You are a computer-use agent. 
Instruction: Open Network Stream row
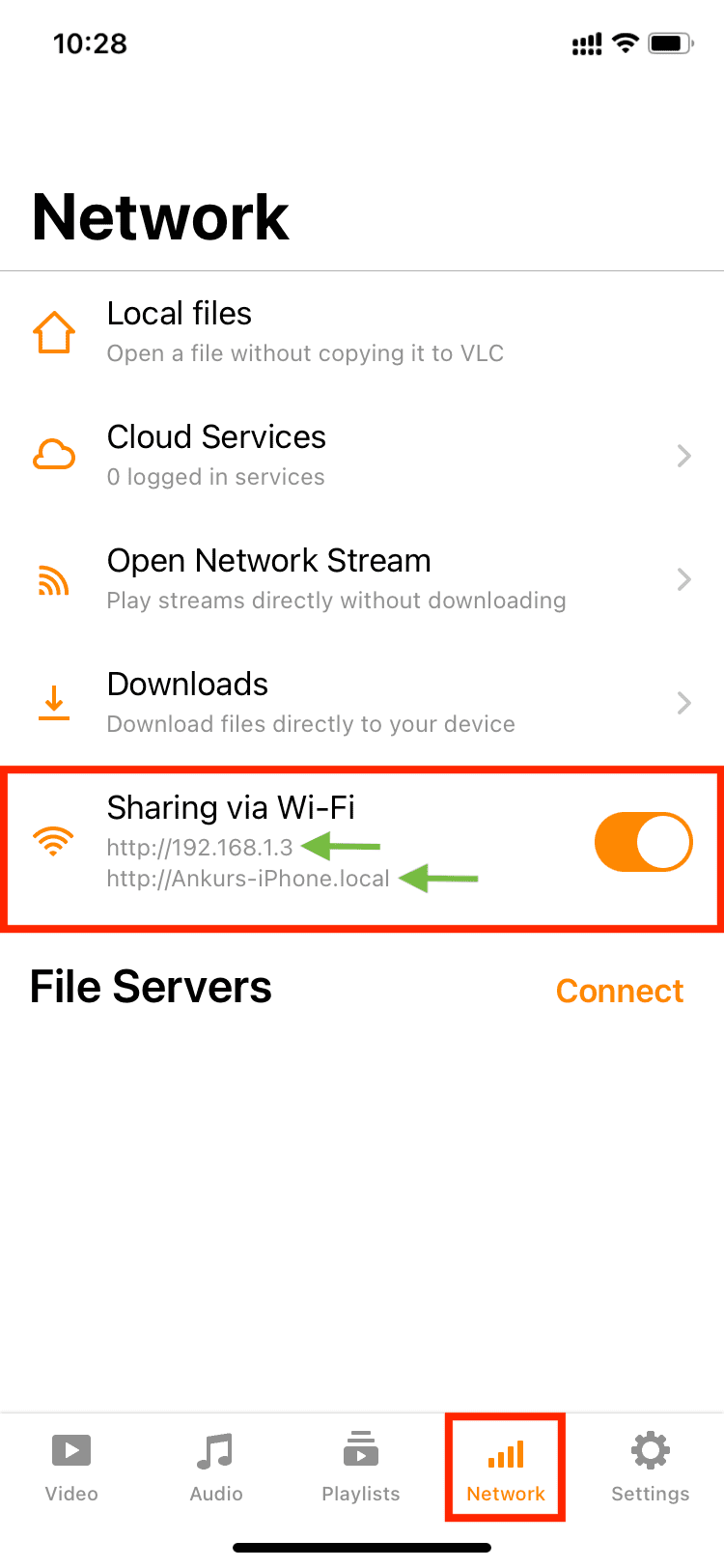tap(362, 580)
